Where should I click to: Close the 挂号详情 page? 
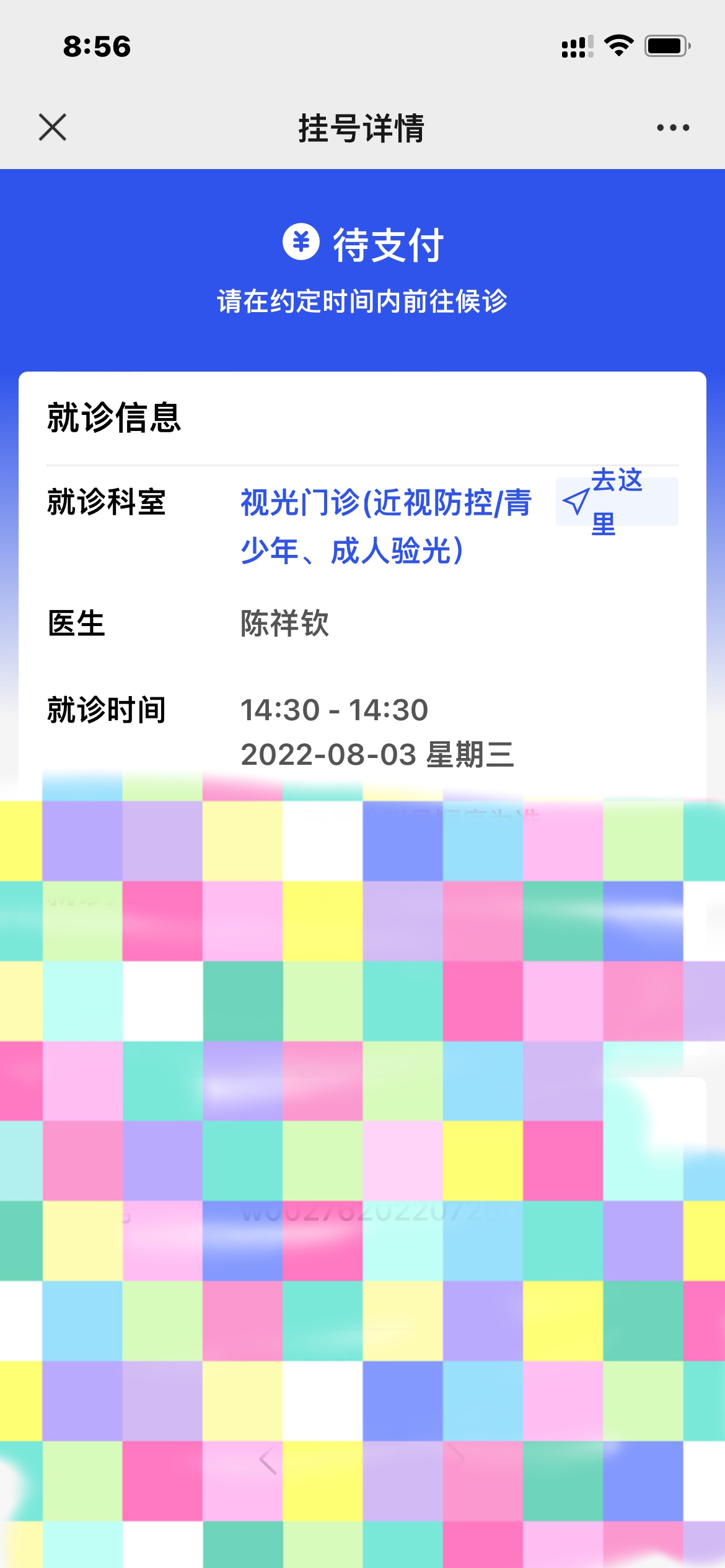[53, 128]
